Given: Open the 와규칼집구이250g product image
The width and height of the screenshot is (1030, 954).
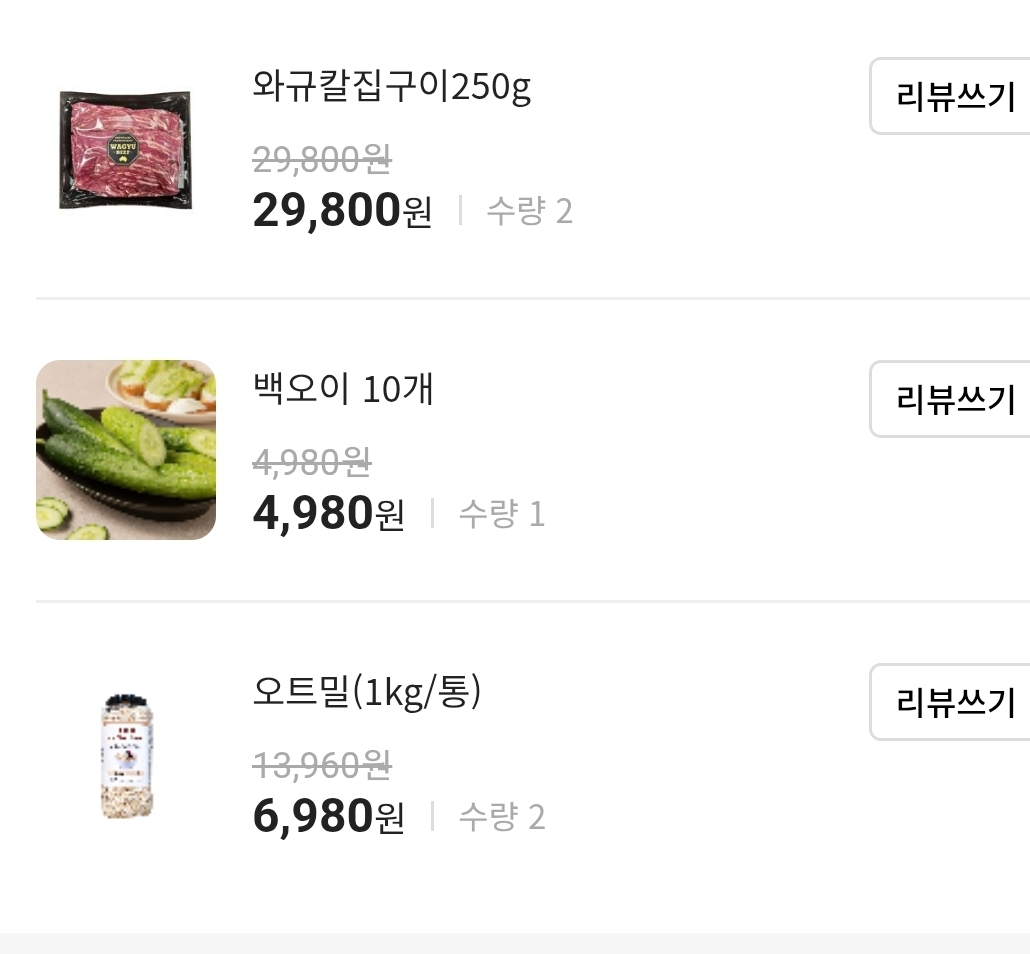Looking at the screenshot, I should pyautogui.click(x=126, y=149).
